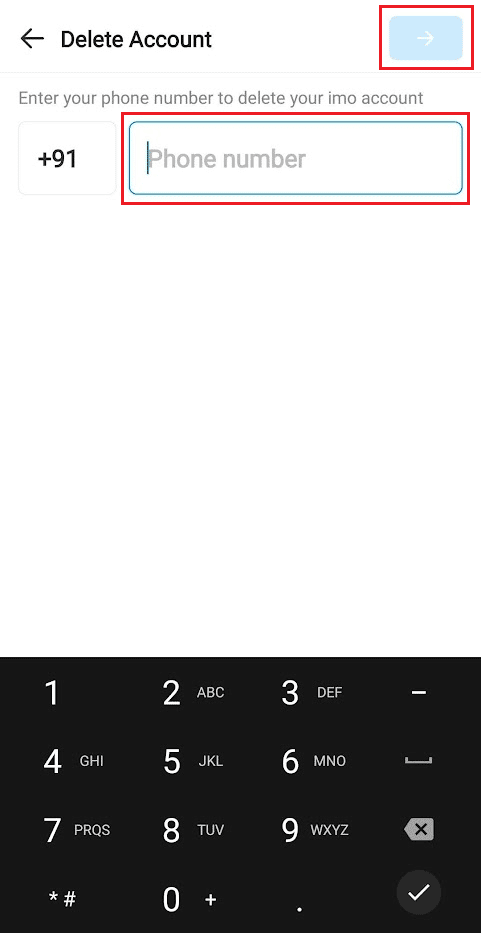The height and width of the screenshot is (933, 481).
Task: Go back from Delete Account screen
Action: 32,39
